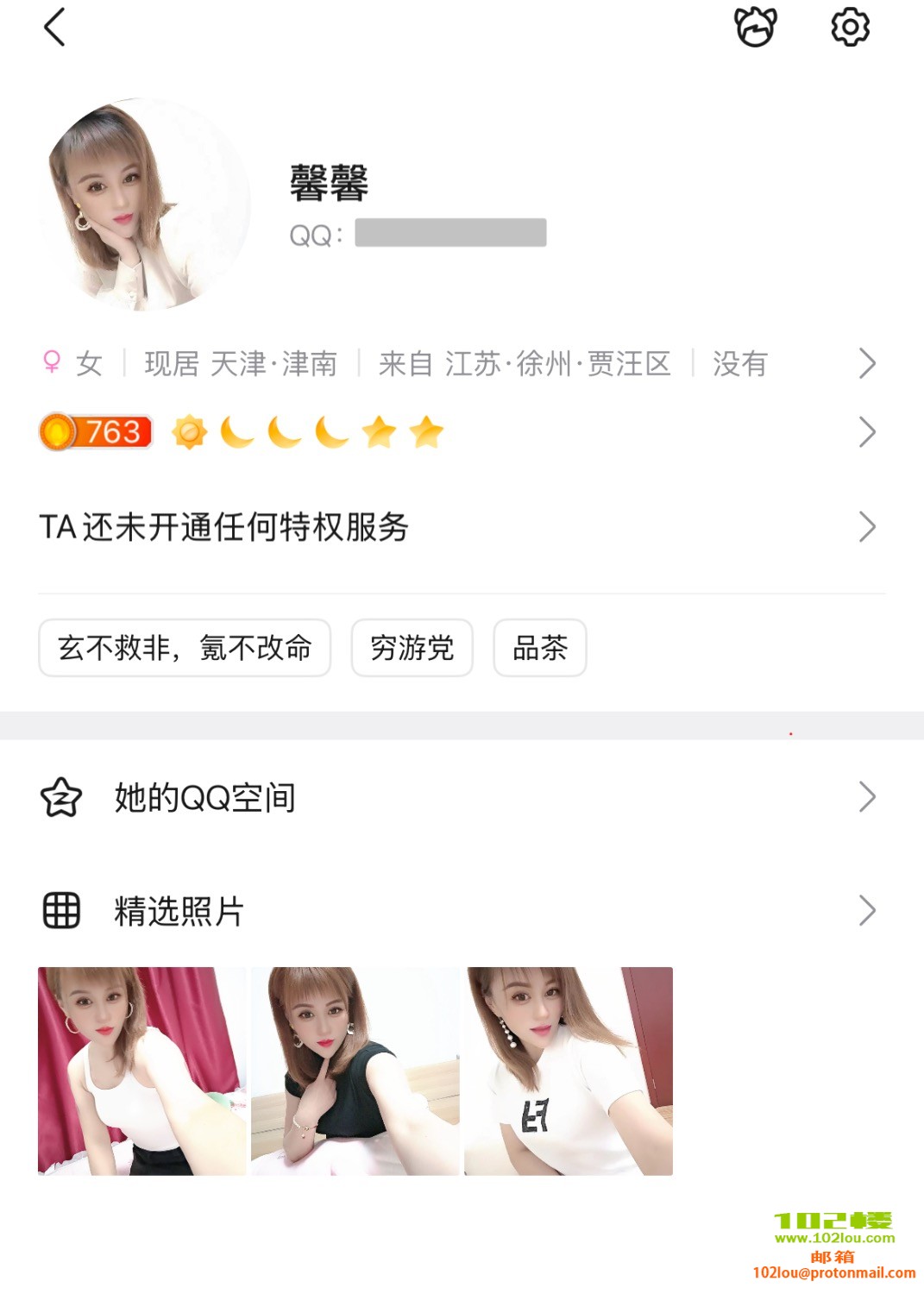The width and height of the screenshot is (924, 1294).
Task: View the second featured photo in black top
Action: (x=355, y=1071)
